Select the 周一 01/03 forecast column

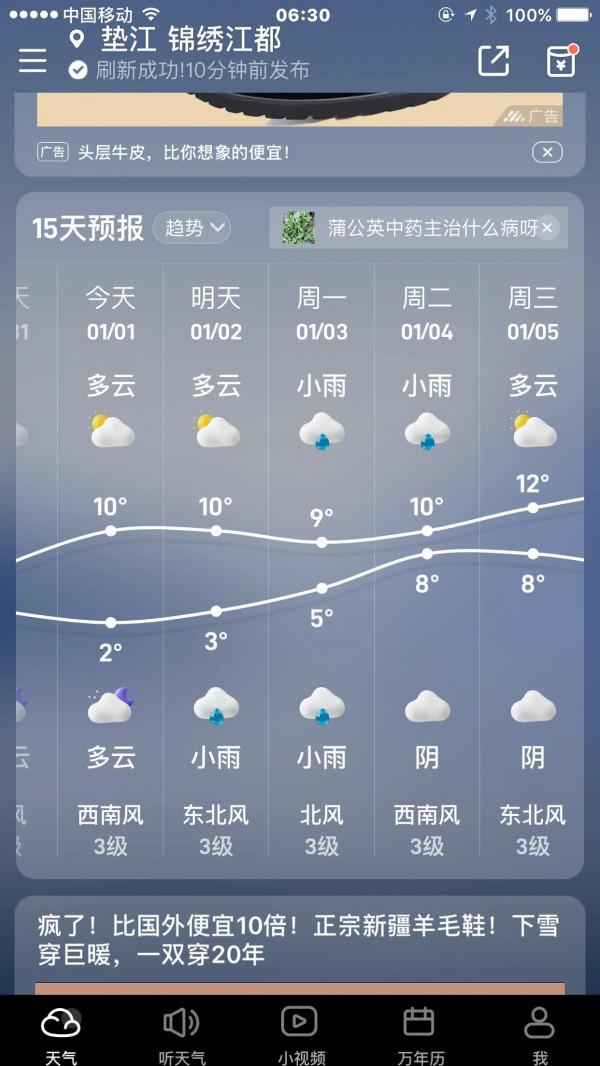[321, 560]
